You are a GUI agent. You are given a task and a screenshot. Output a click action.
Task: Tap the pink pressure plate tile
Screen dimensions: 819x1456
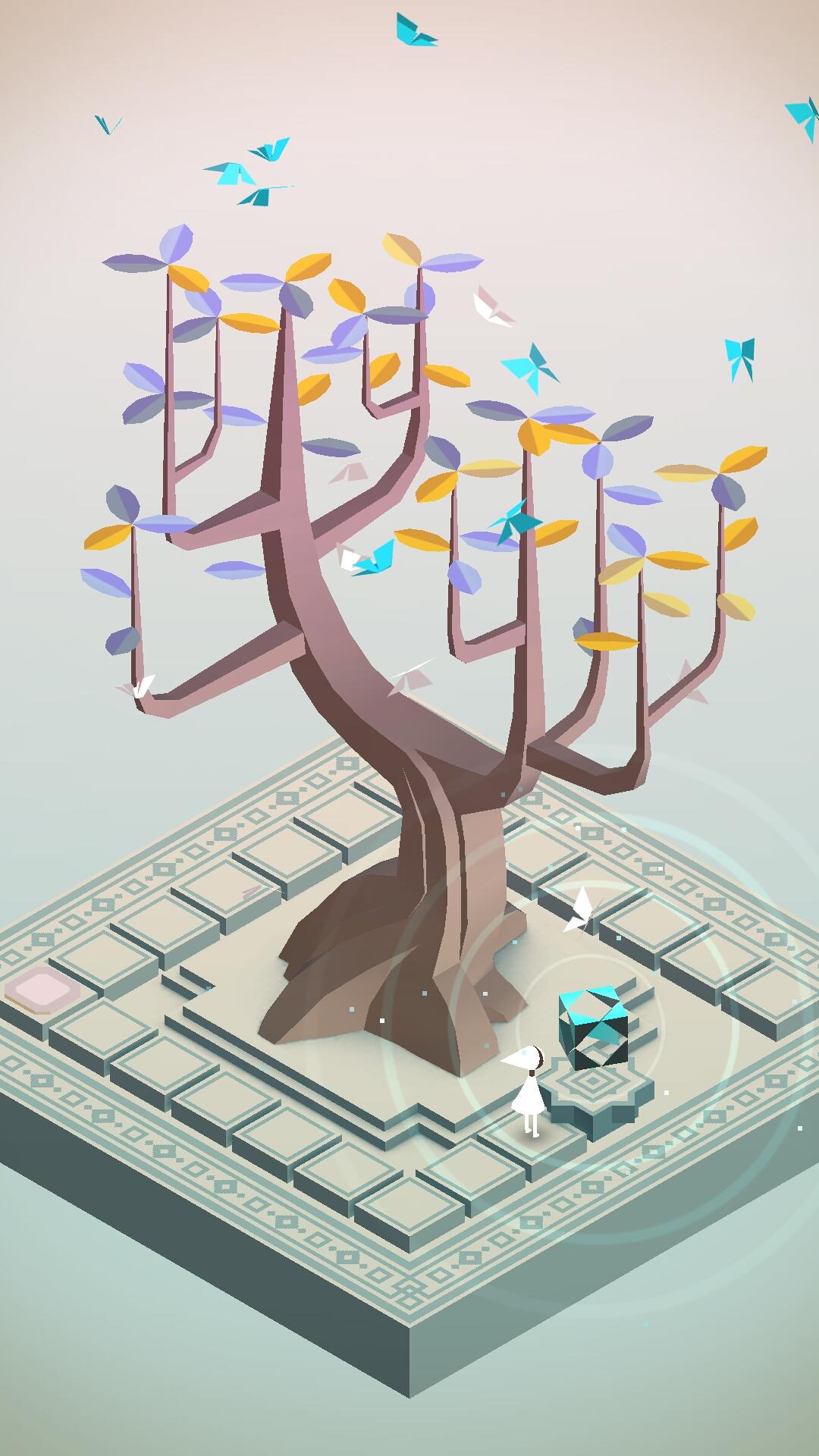tap(42, 990)
